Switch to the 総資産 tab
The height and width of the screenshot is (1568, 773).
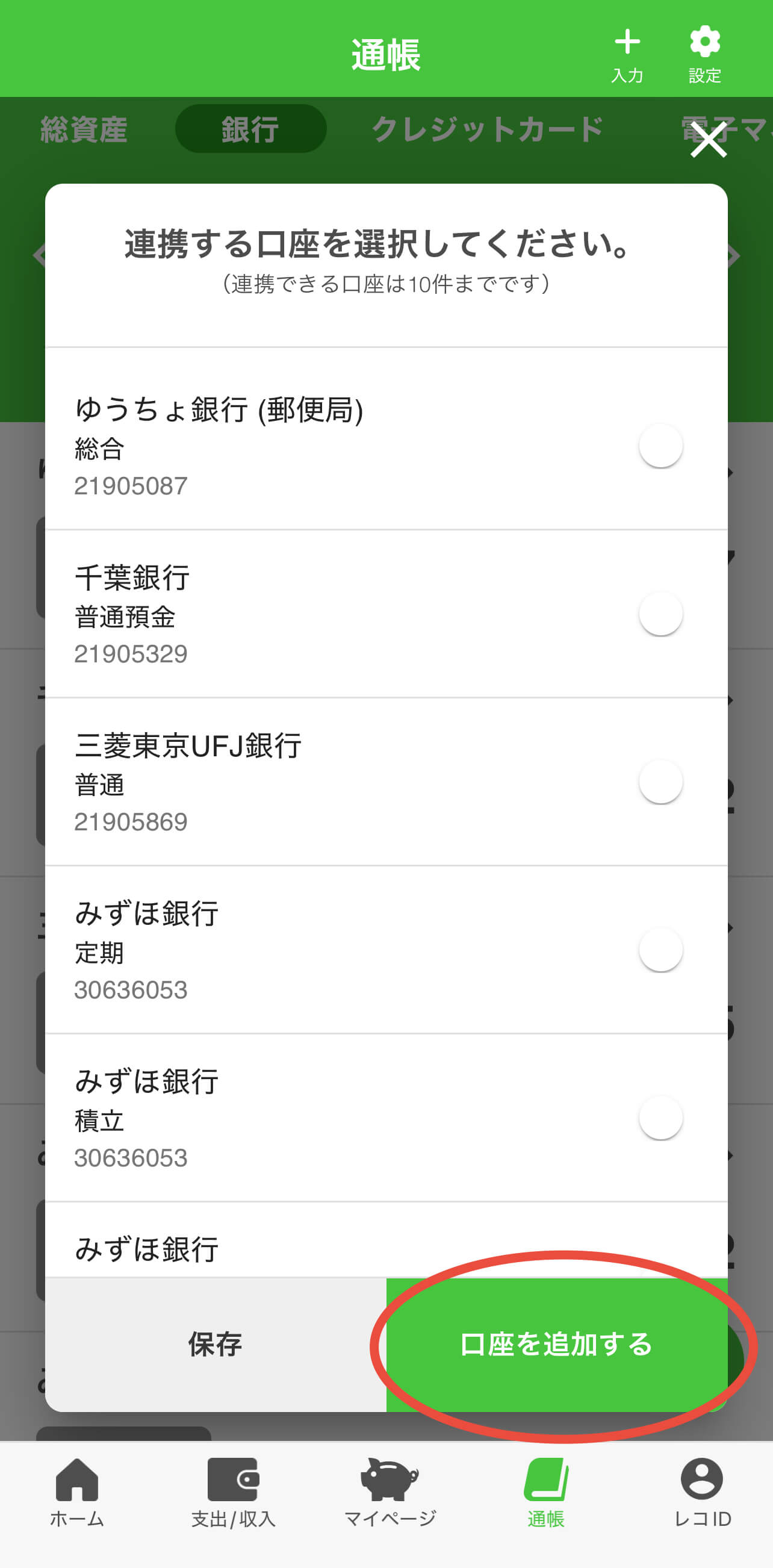(84, 129)
